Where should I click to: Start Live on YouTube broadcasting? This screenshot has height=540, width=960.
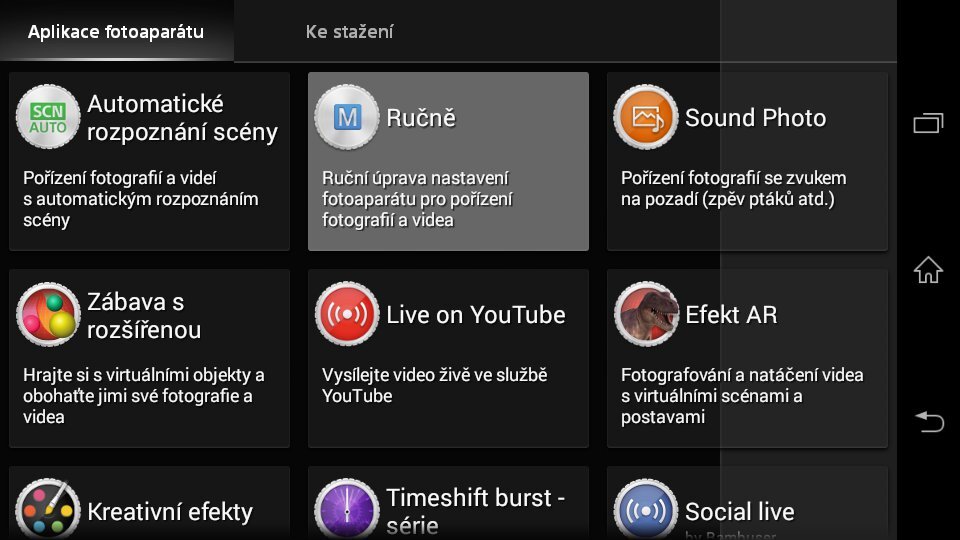pos(448,357)
